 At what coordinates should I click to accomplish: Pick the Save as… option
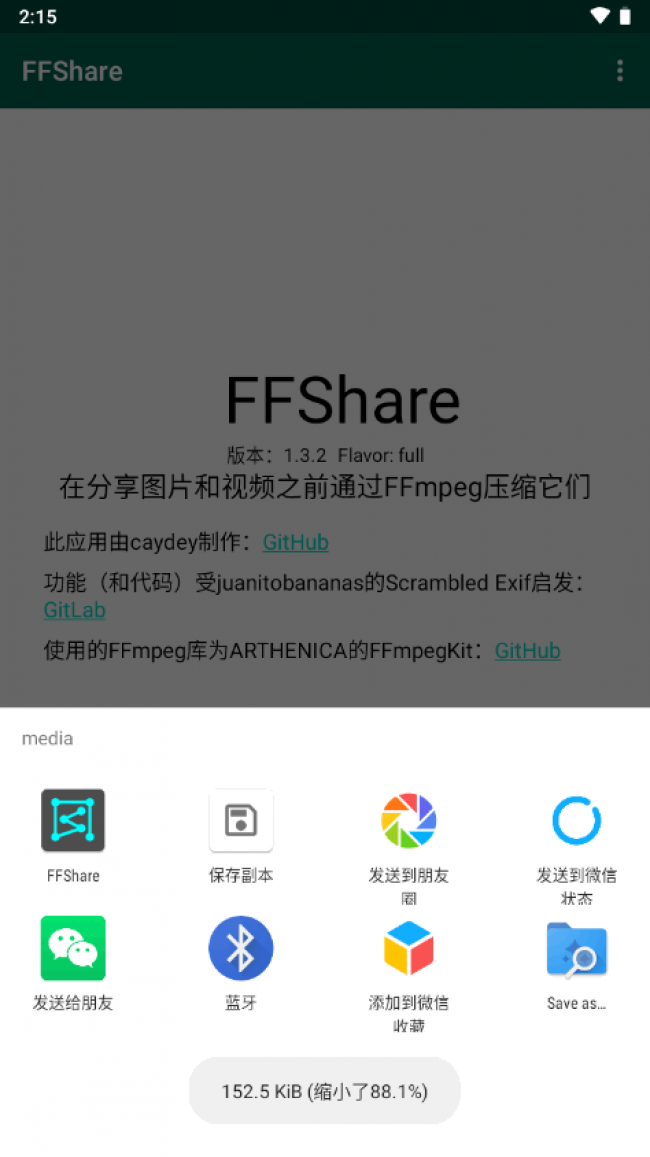click(x=576, y=963)
